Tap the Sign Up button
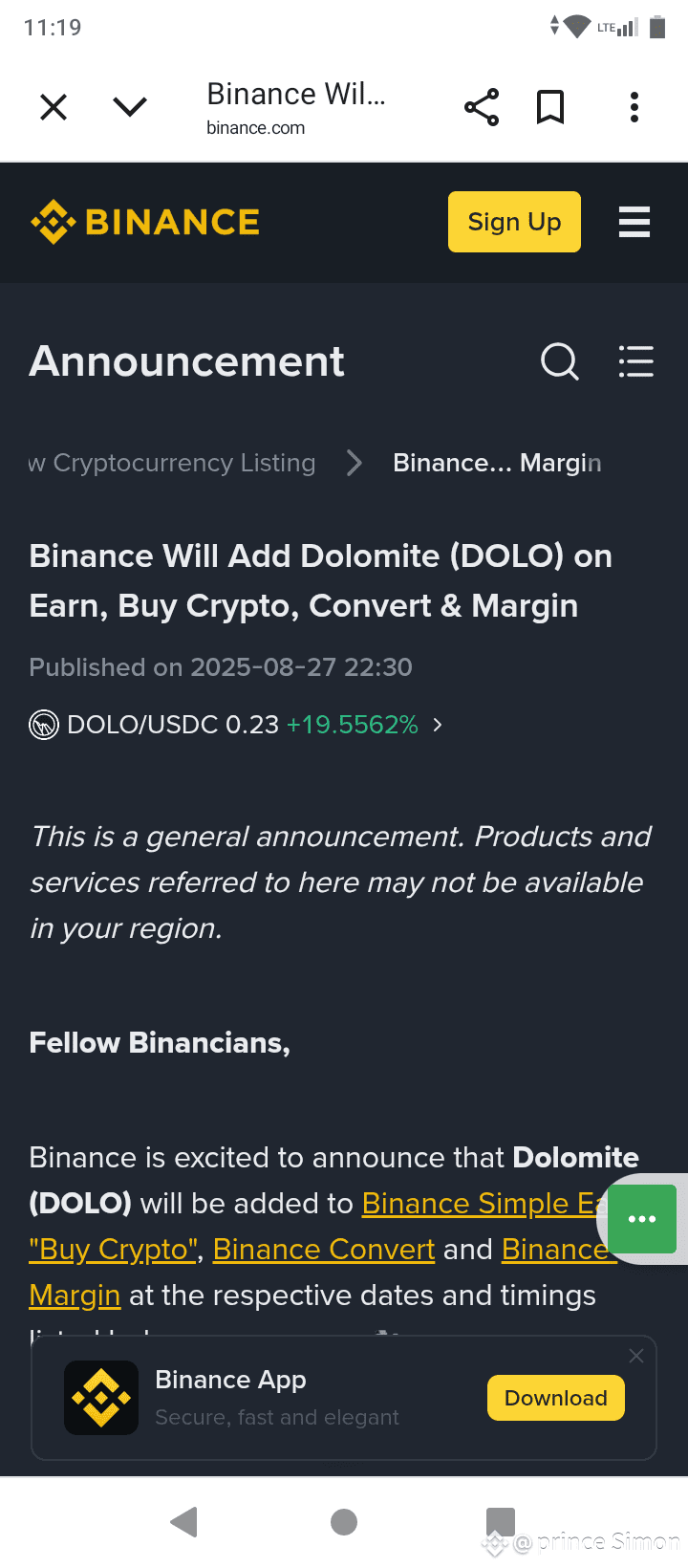The image size is (688, 1568). click(x=514, y=222)
